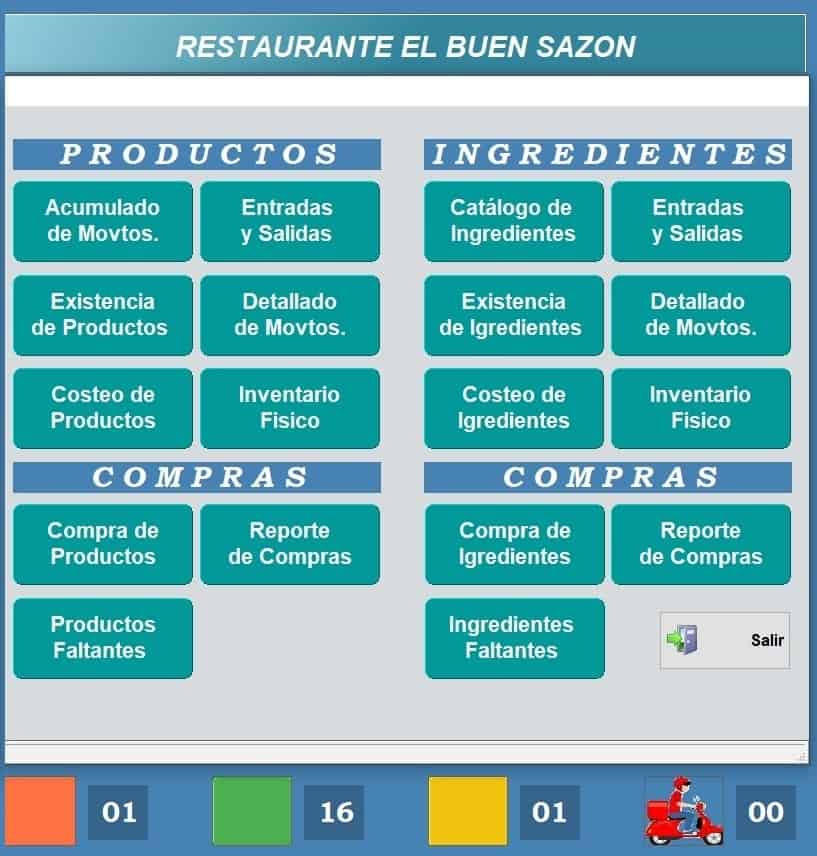The image size is (817, 856).
Task: Open Reporte de Compras for Ingredientes
Action: coord(701,544)
